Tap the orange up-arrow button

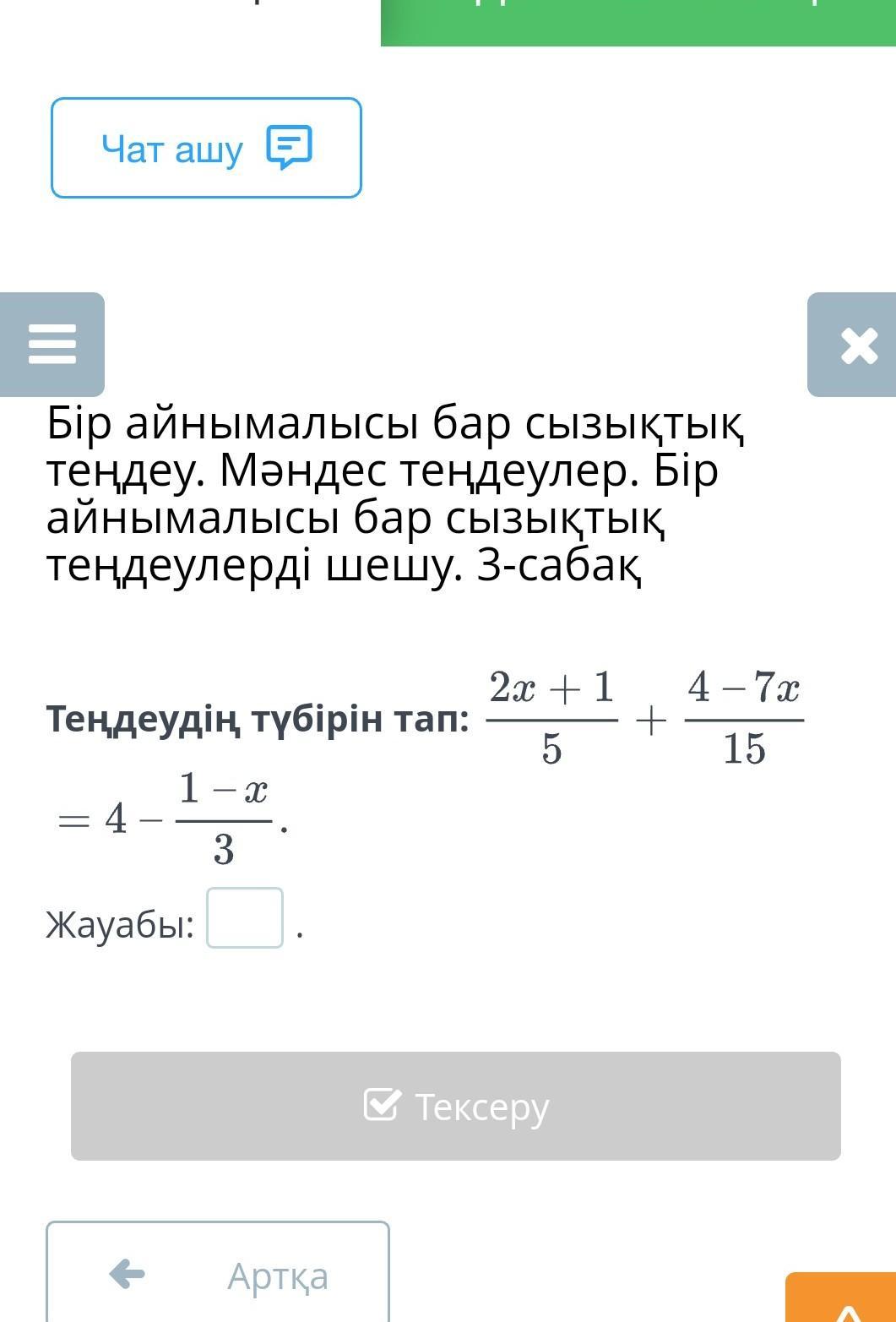coord(841,1298)
